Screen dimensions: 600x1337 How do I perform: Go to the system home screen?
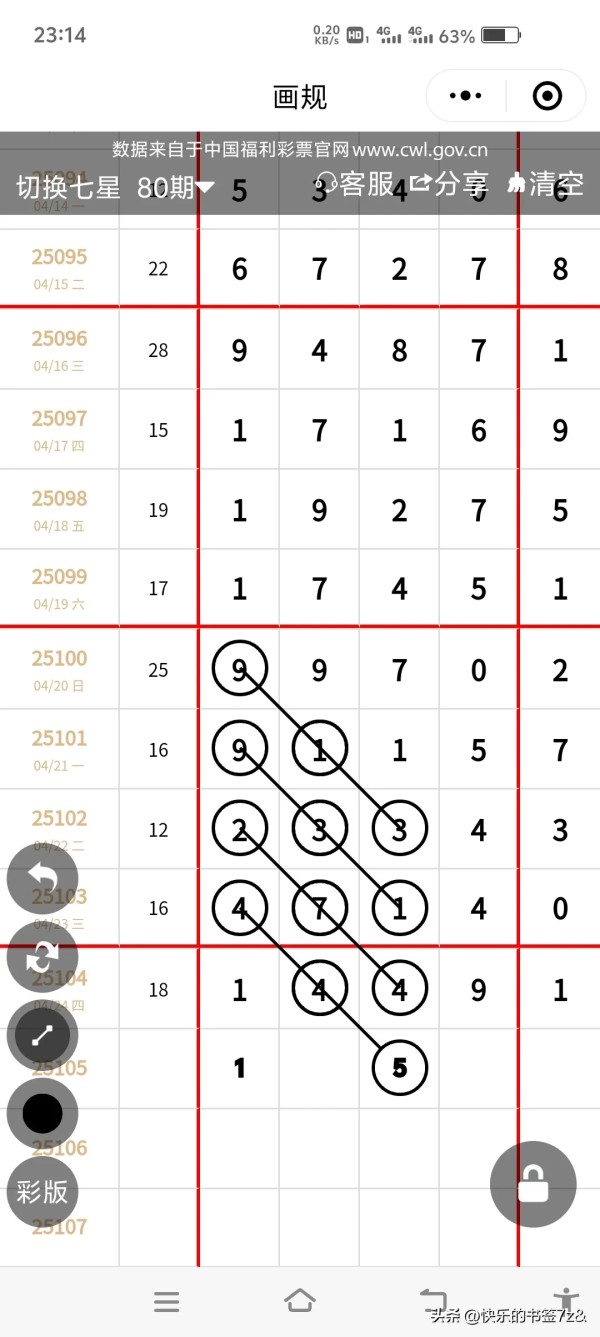pyautogui.click(x=299, y=1300)
